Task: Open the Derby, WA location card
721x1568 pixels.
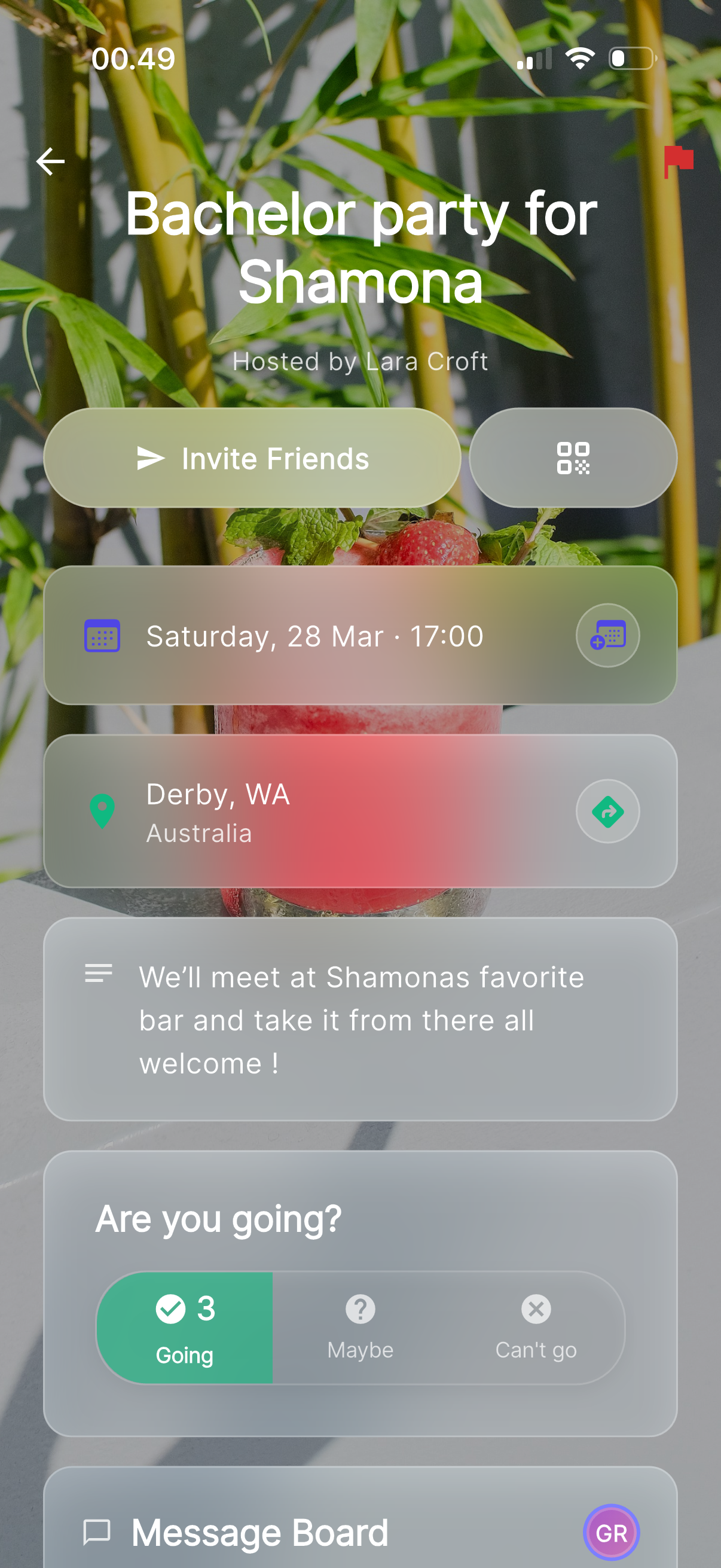Action: (x=304, y=812)
